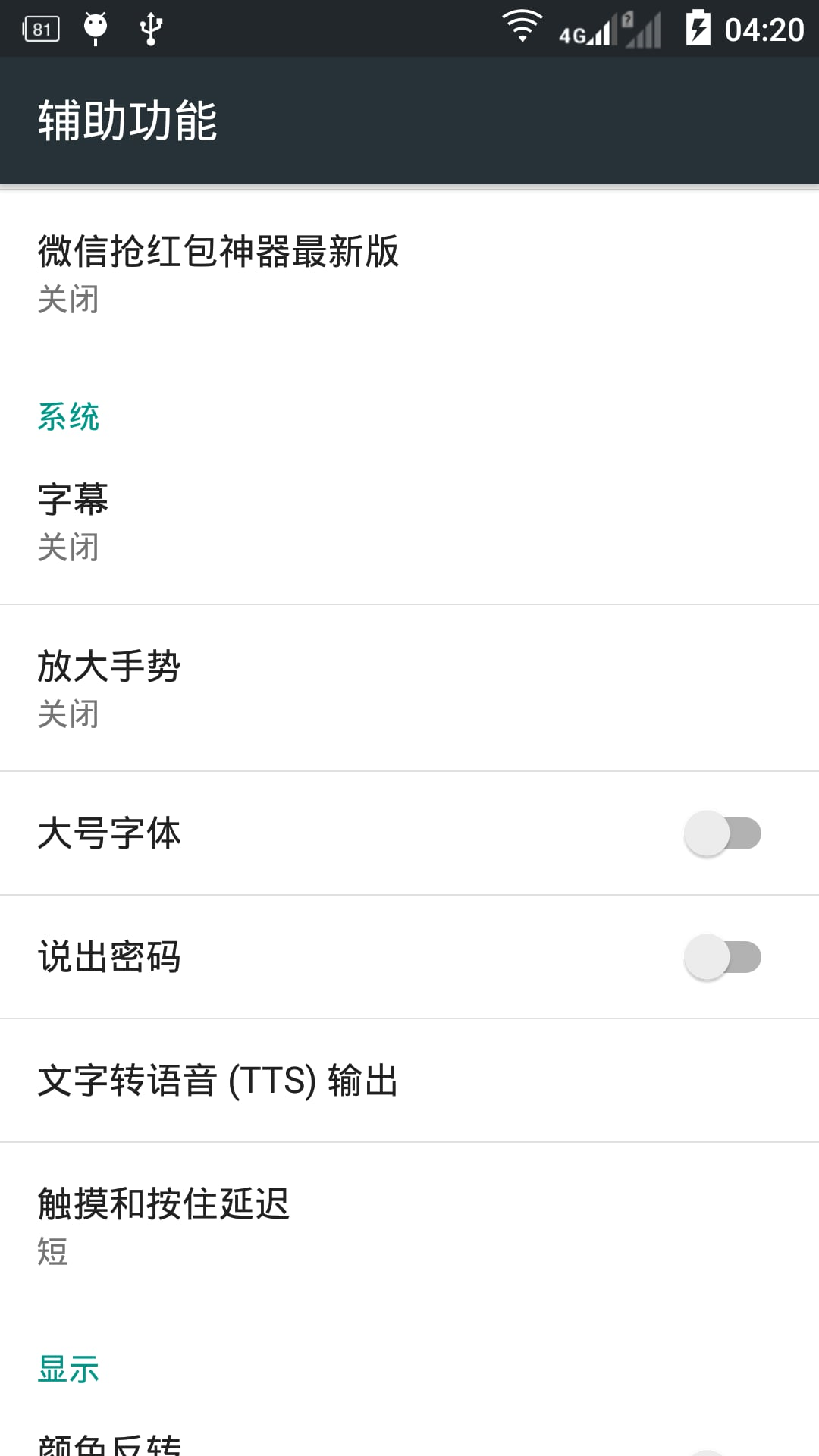Enable the 大号字体 large text switch
Screen dimensions: 819x1456
722,833
